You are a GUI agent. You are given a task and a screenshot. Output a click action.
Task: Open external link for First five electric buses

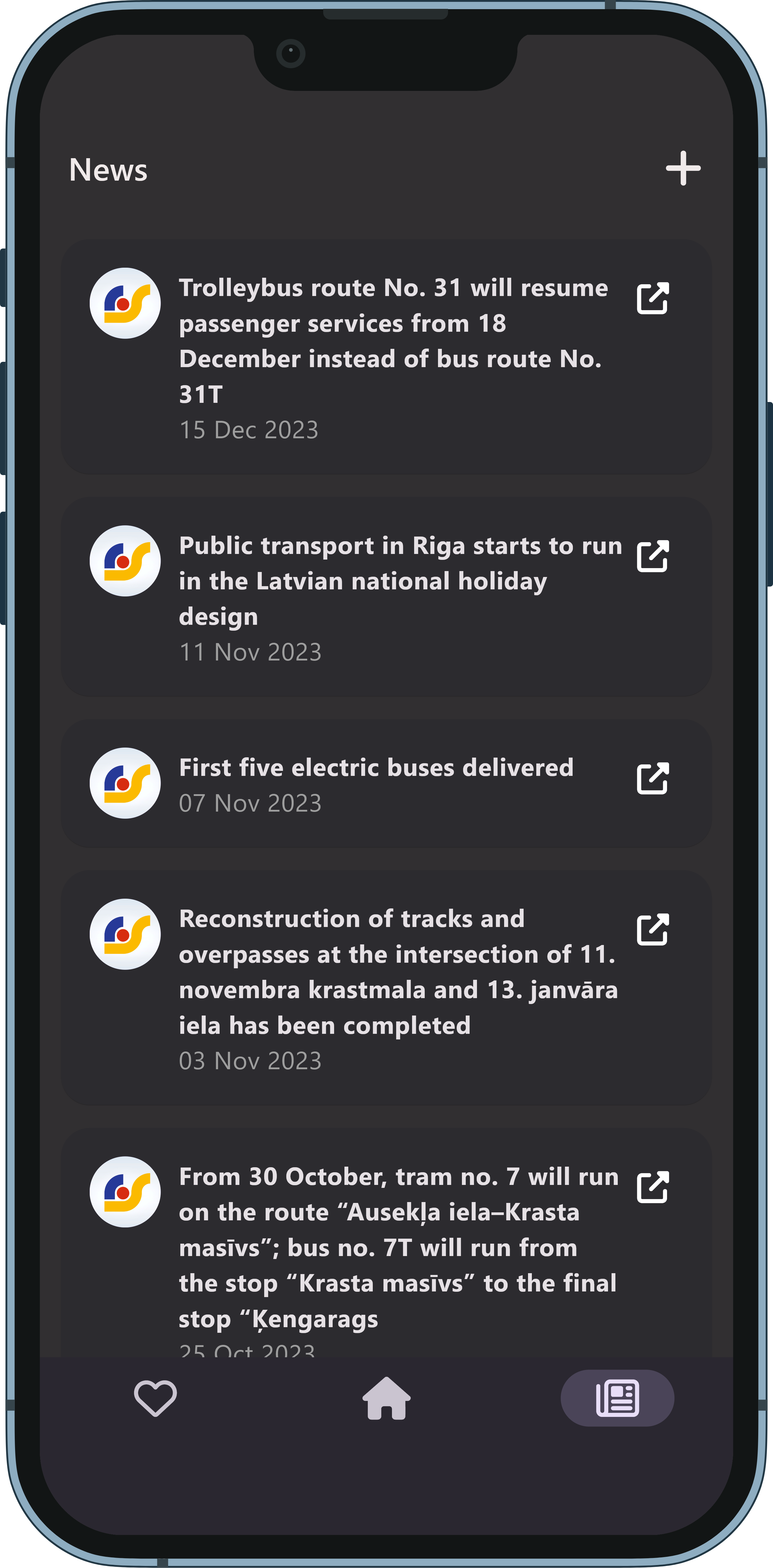tap(653, 778)
